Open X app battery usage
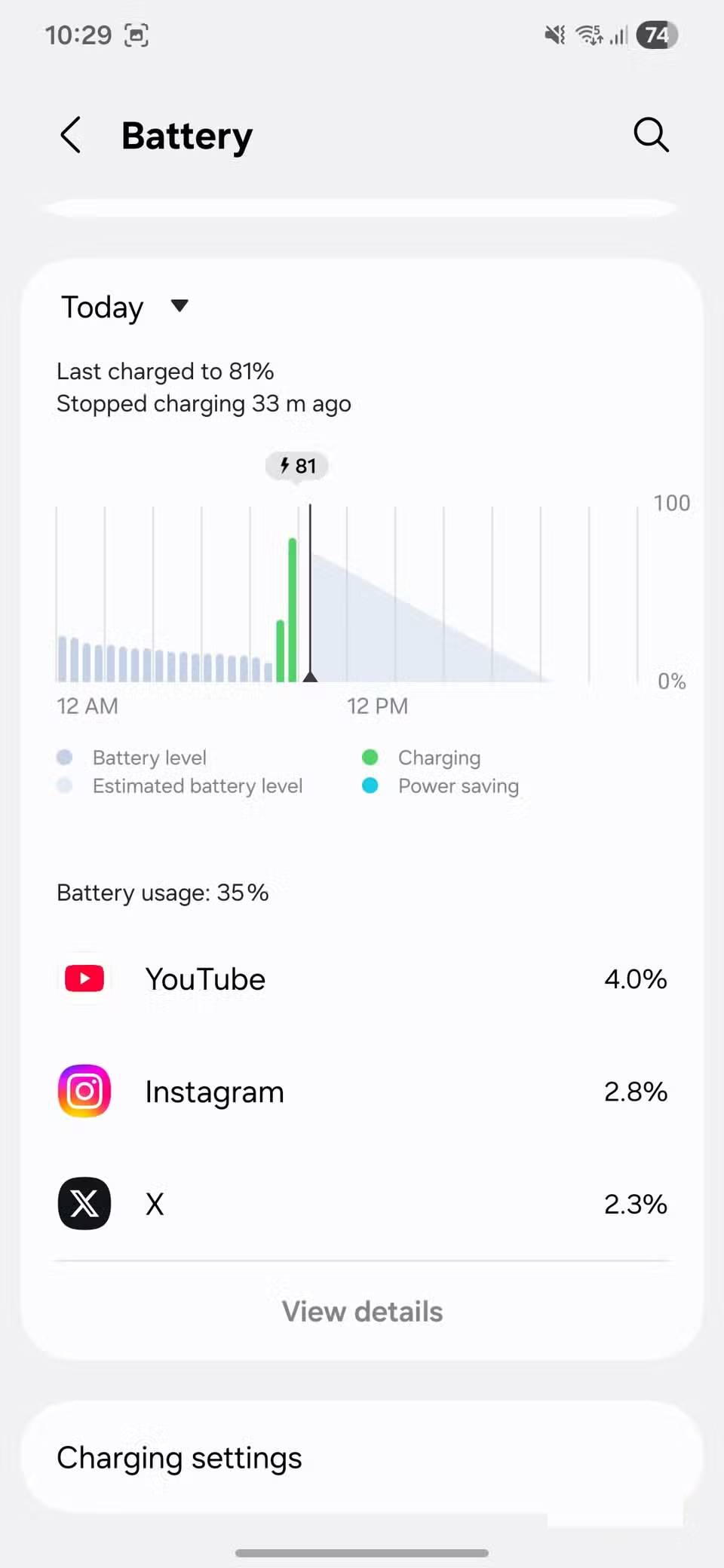 pyautogui.click(x=362, y=1204)
